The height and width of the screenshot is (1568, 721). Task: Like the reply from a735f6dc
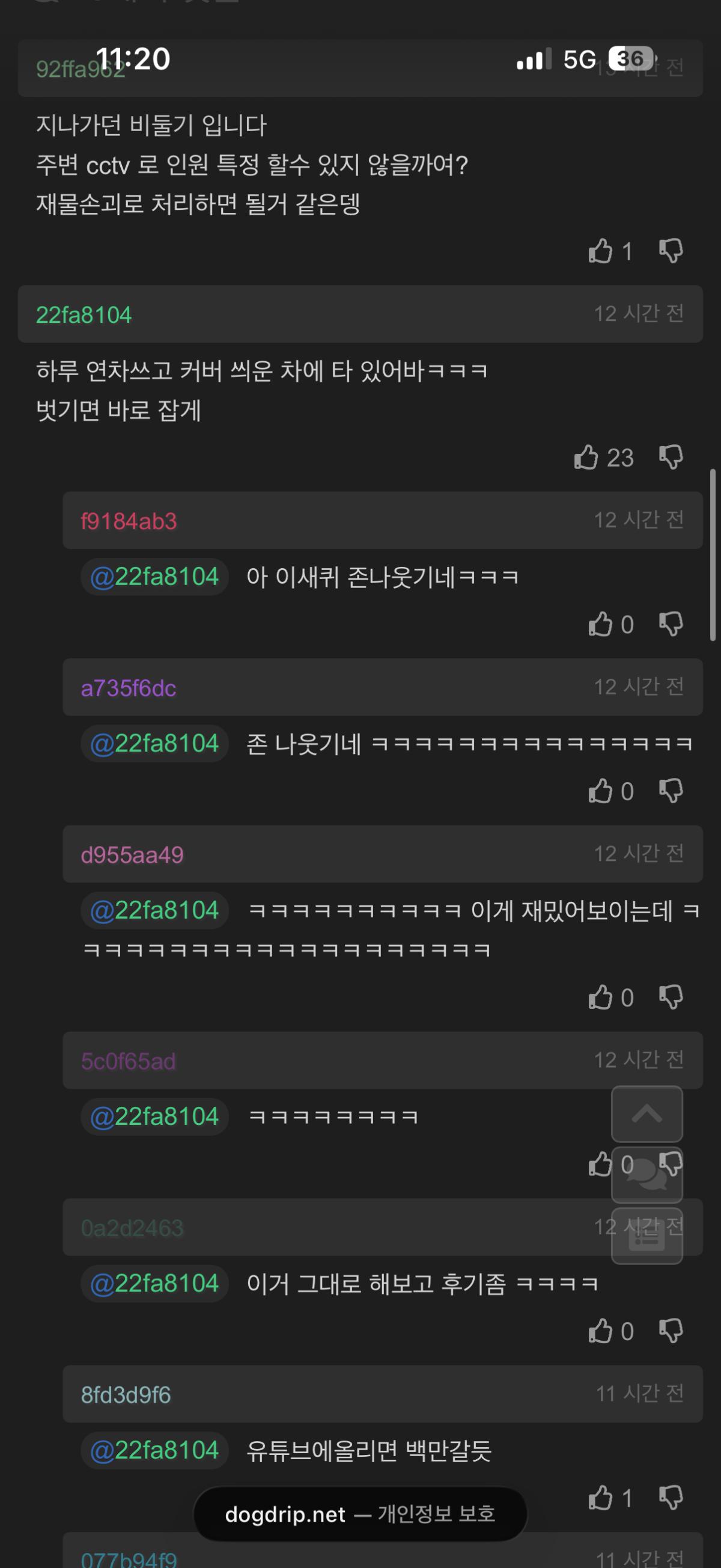point(600,791)
